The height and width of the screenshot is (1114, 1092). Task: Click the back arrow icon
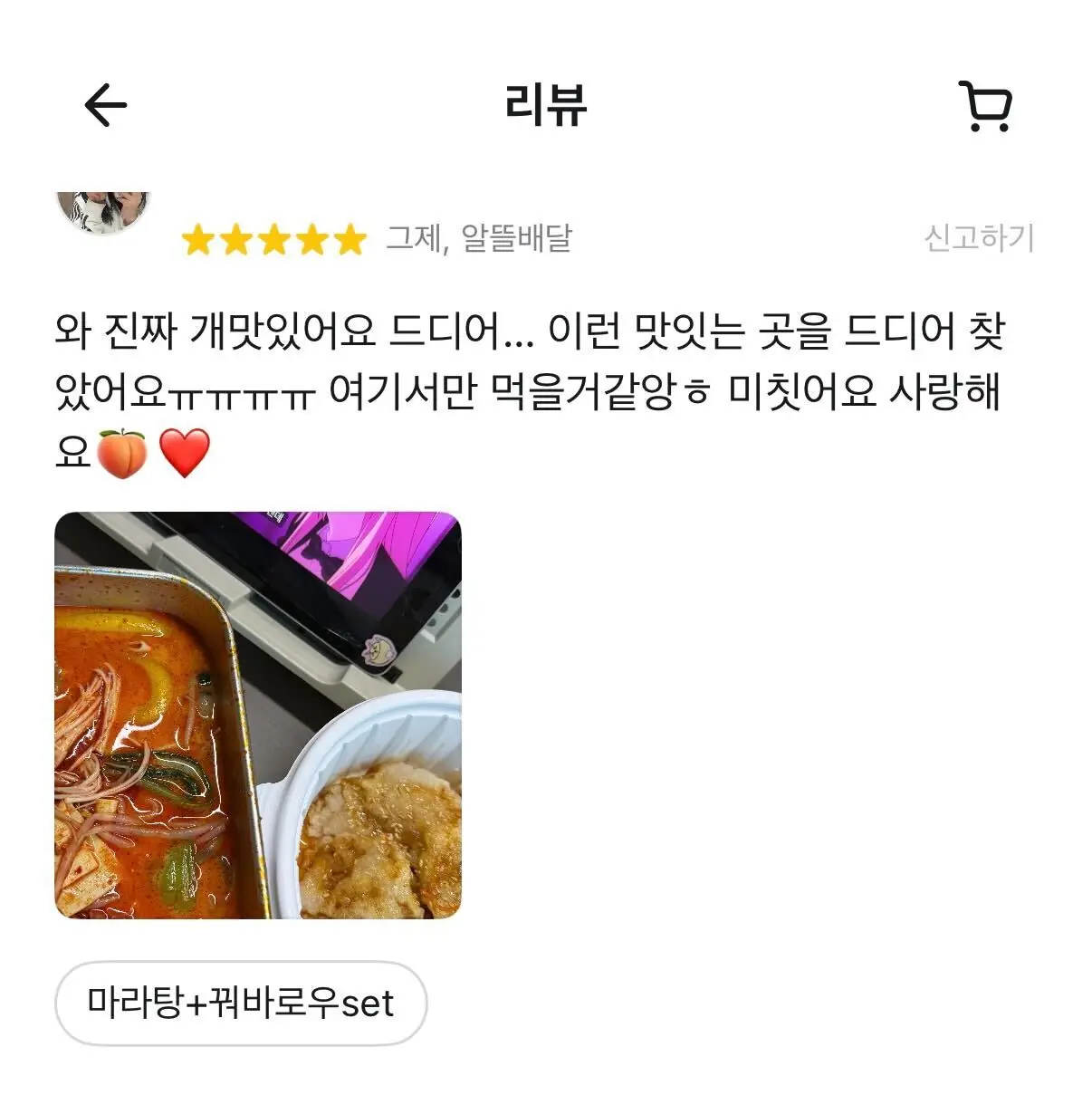104,106
